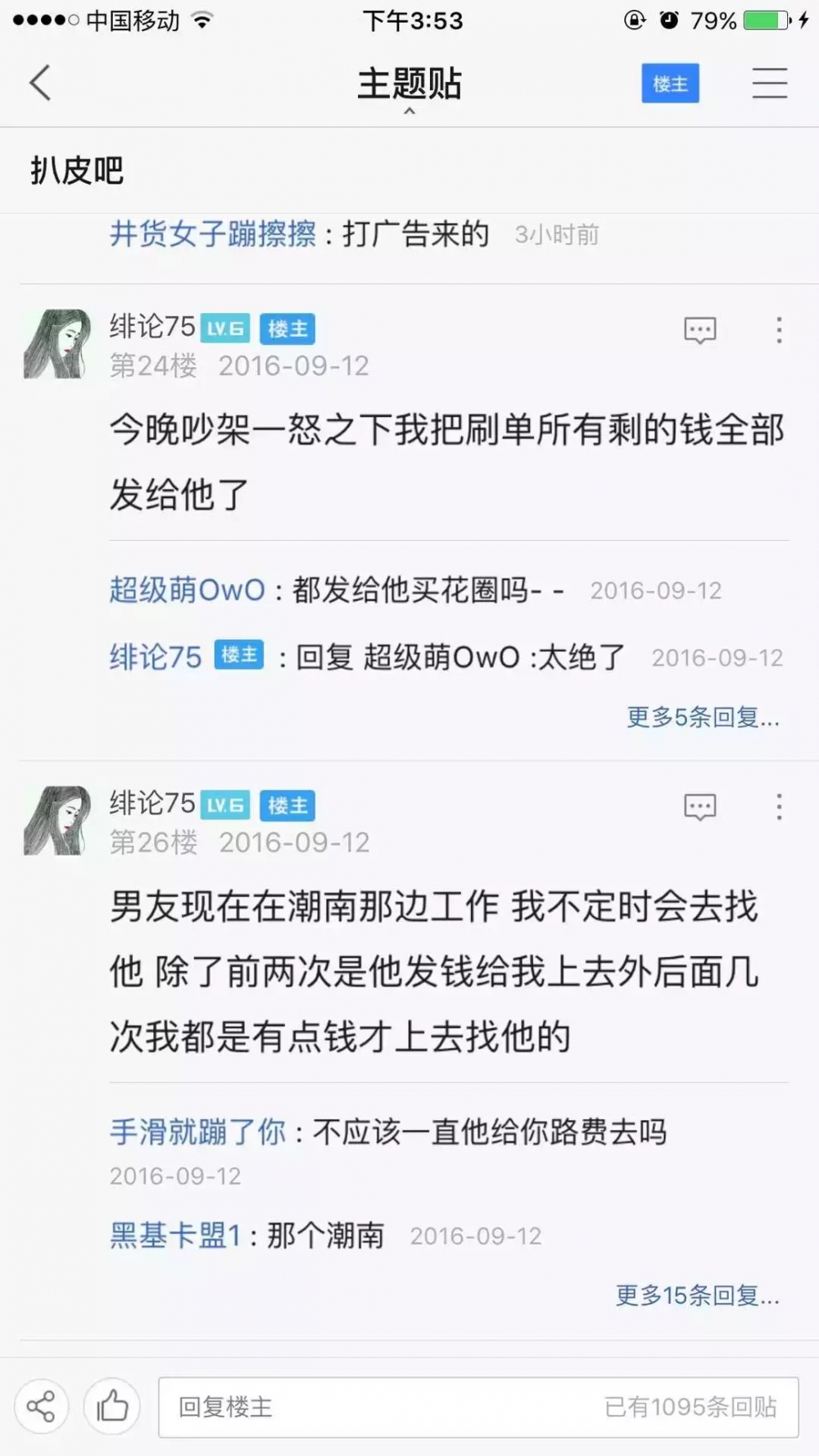Image resolution: width=819 pixels, height=1456 pixels.
Task: Open user 井货女子蹦擦擦's profile
Action: point(213,234)
